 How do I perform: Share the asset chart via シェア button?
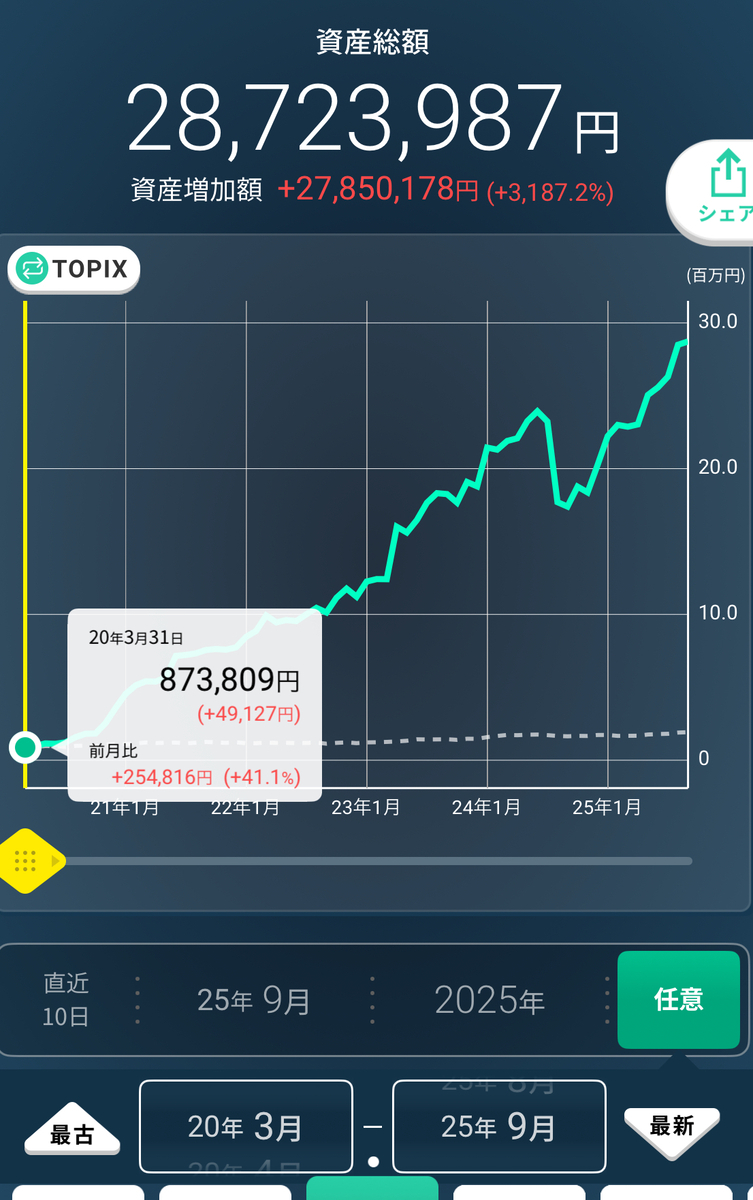(x=712, y=190)
